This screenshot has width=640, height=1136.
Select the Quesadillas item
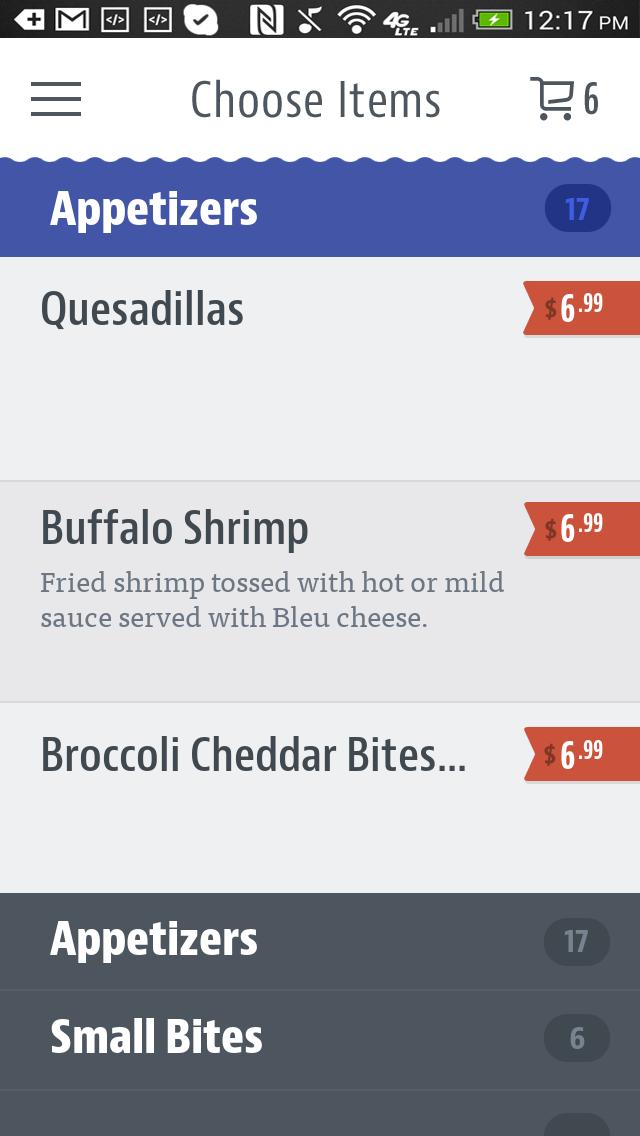320,369
